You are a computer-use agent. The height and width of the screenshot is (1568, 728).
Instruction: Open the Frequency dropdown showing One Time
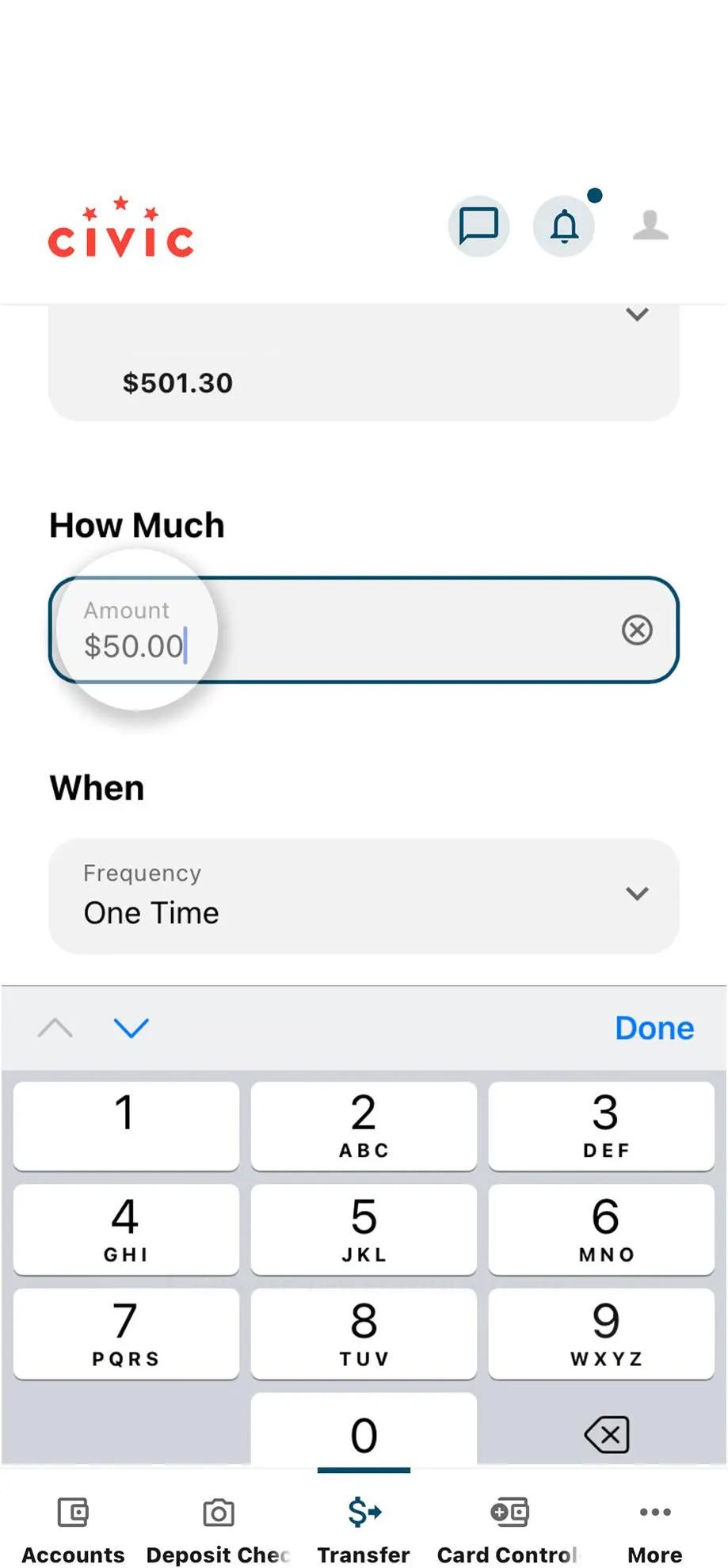pos(363,895)
